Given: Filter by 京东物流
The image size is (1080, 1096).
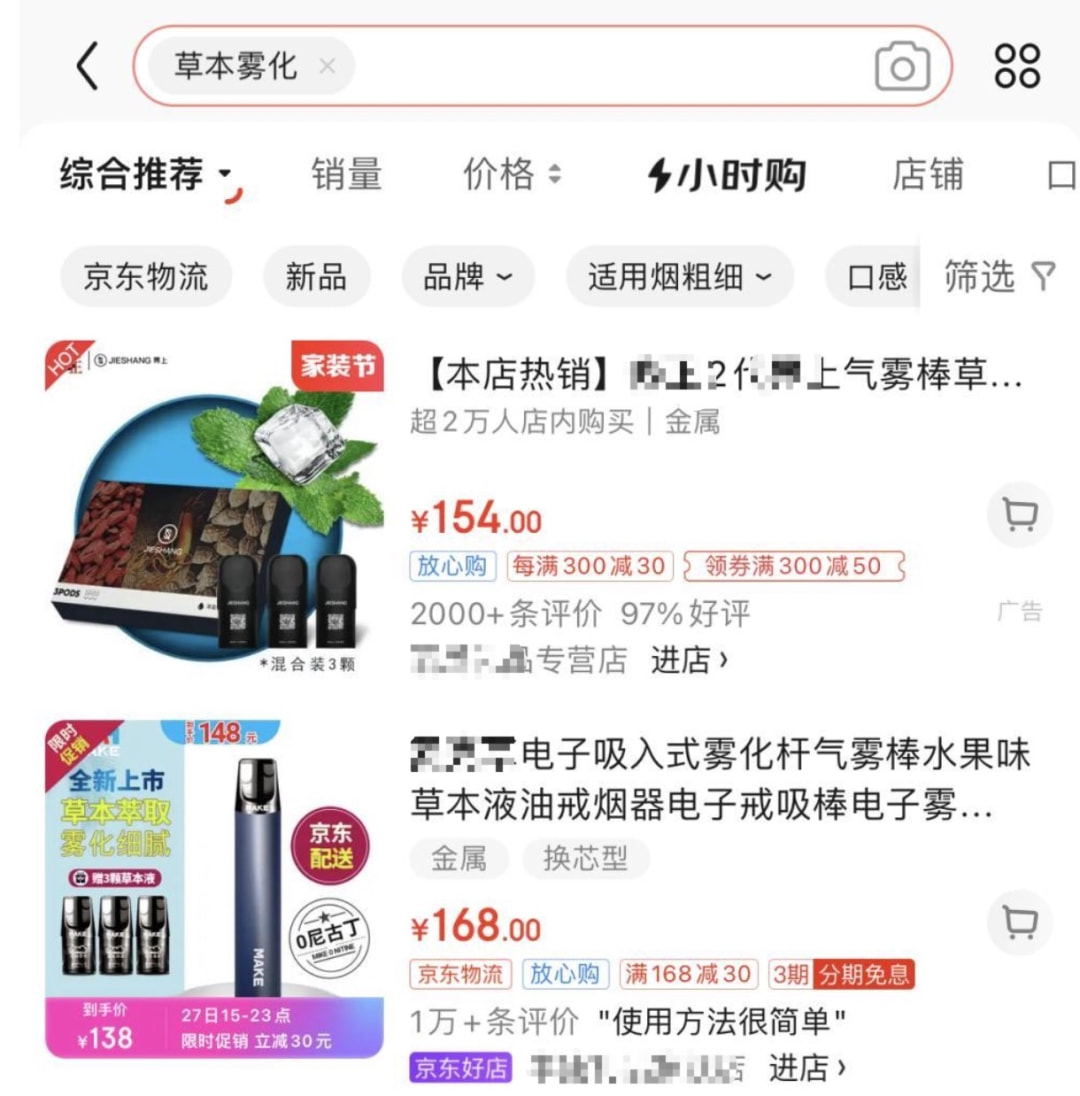Looking at the screenshot, I should 146,277.
